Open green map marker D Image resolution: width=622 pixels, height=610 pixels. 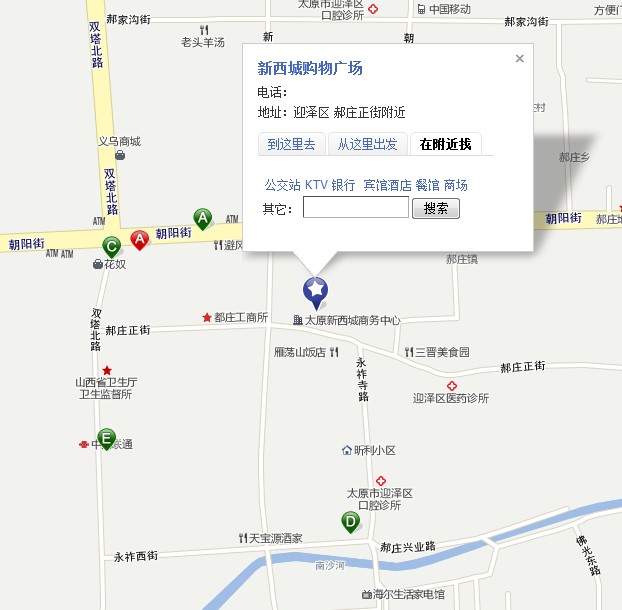pos(350,521)
